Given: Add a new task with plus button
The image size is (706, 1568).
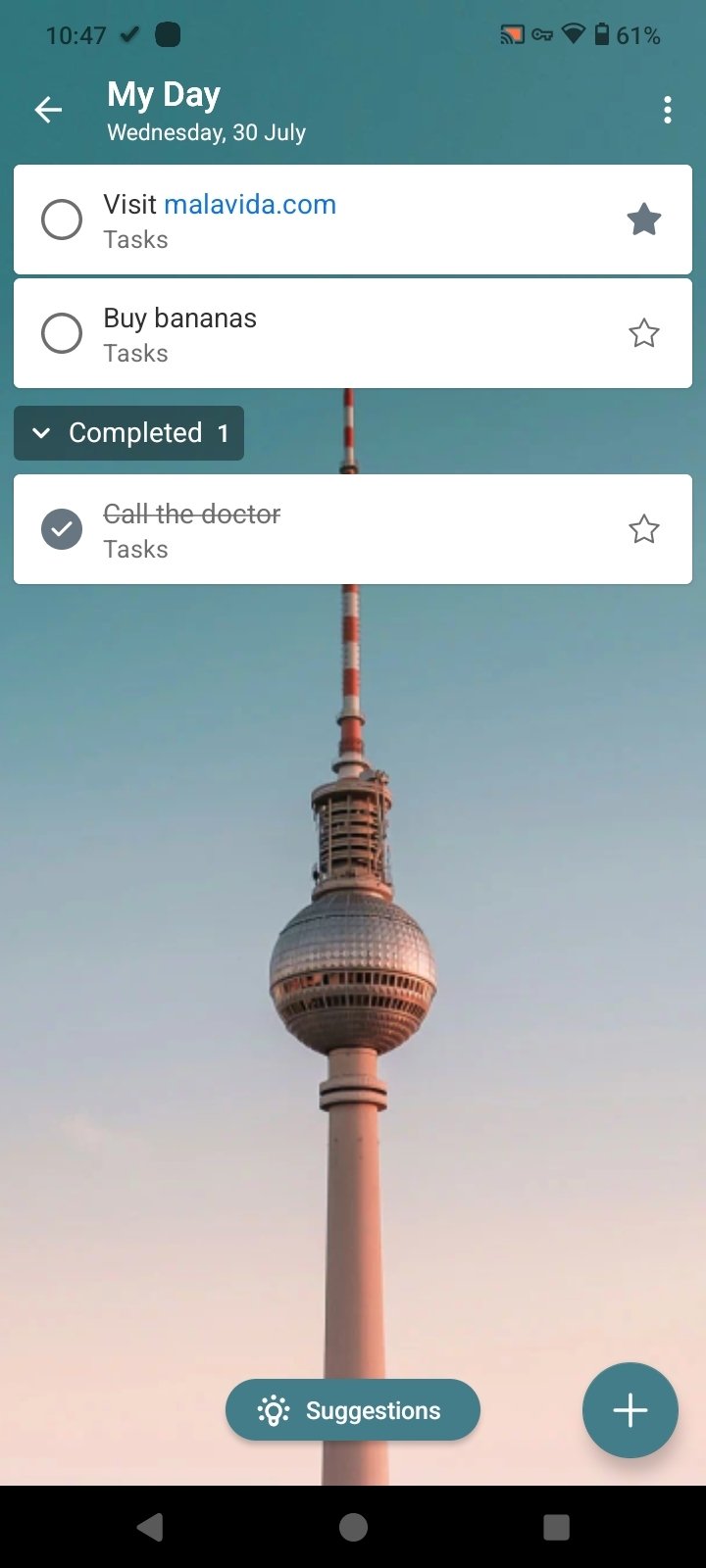Looking at the screenshot, I should [630, 1410].
